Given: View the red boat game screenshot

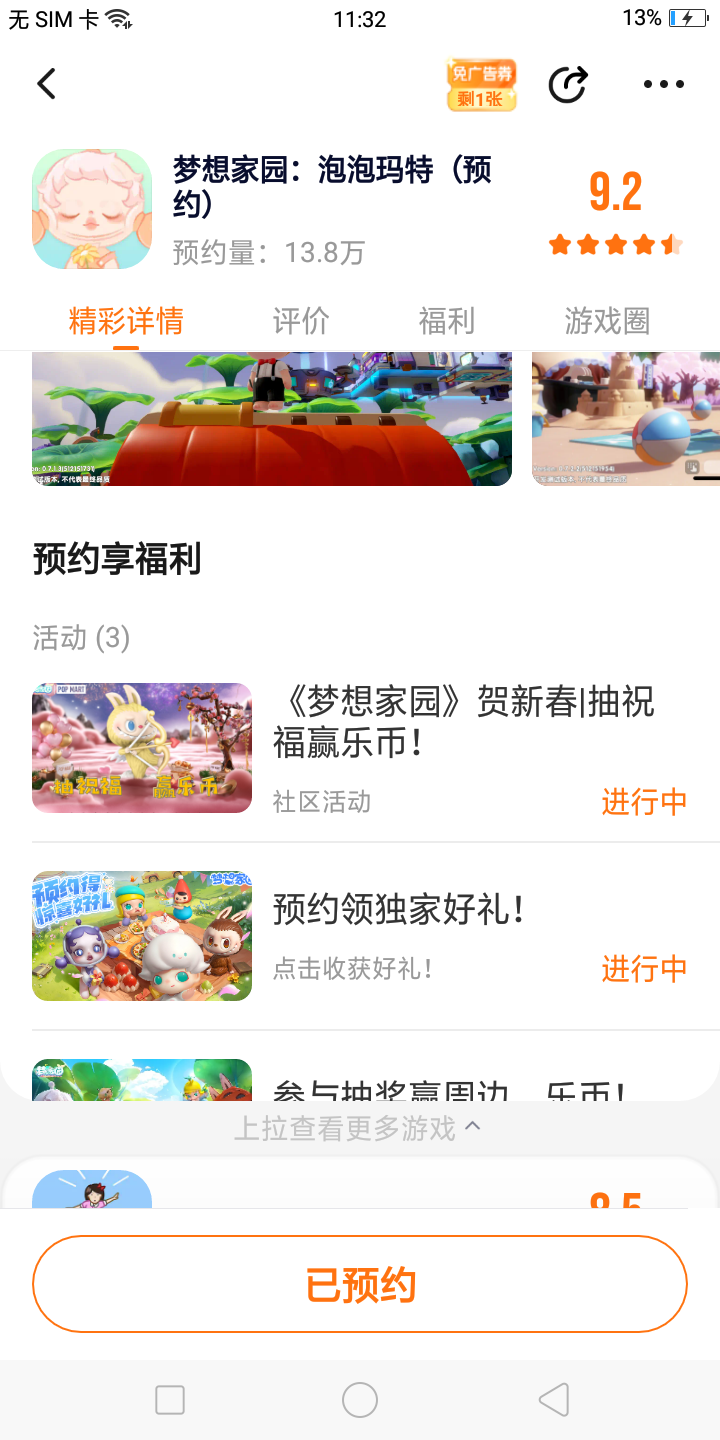Looking at the screenshot, I should click(x=272, y=419).
